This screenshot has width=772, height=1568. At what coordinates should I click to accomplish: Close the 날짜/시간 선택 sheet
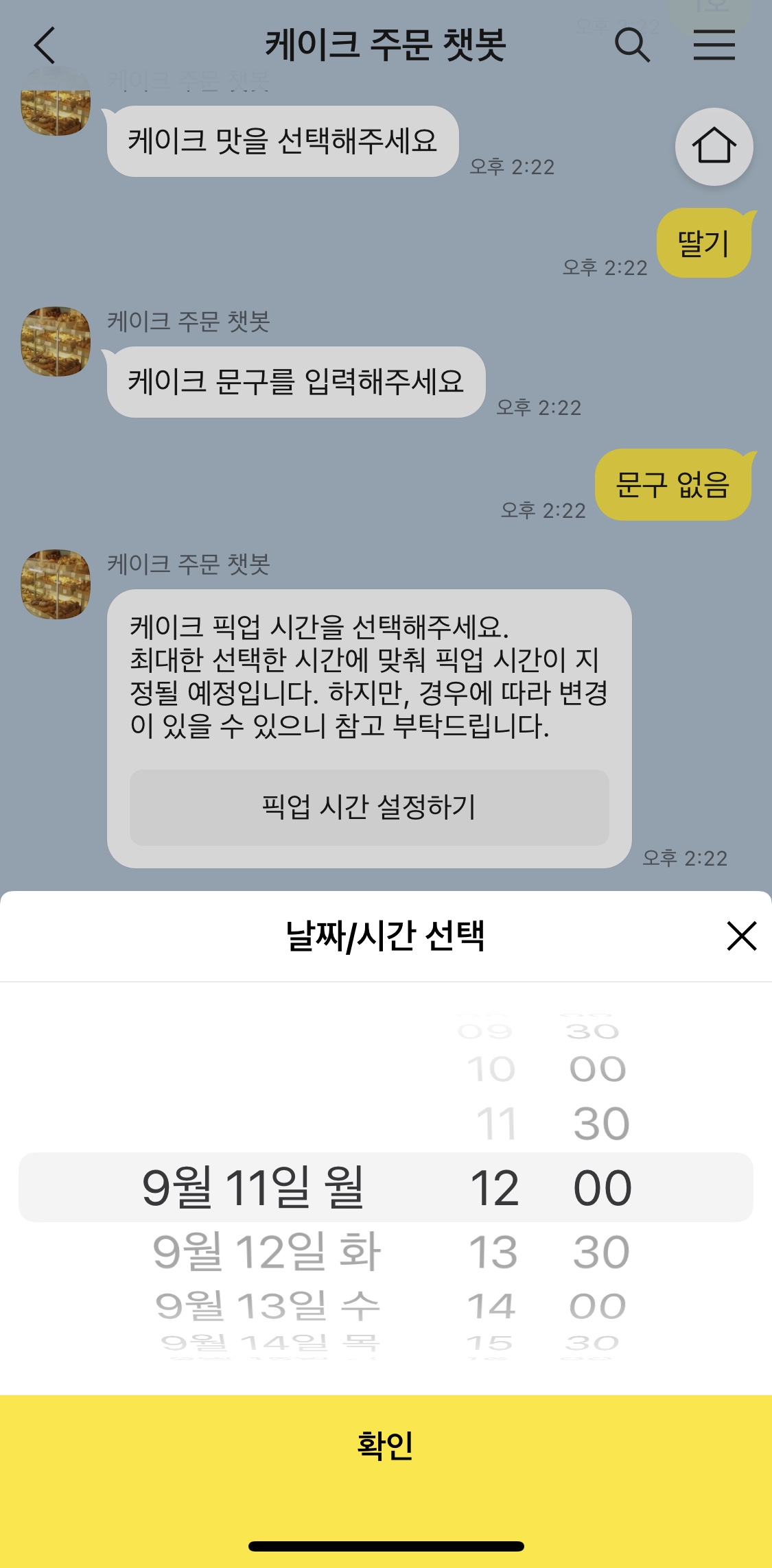[741, 936]
